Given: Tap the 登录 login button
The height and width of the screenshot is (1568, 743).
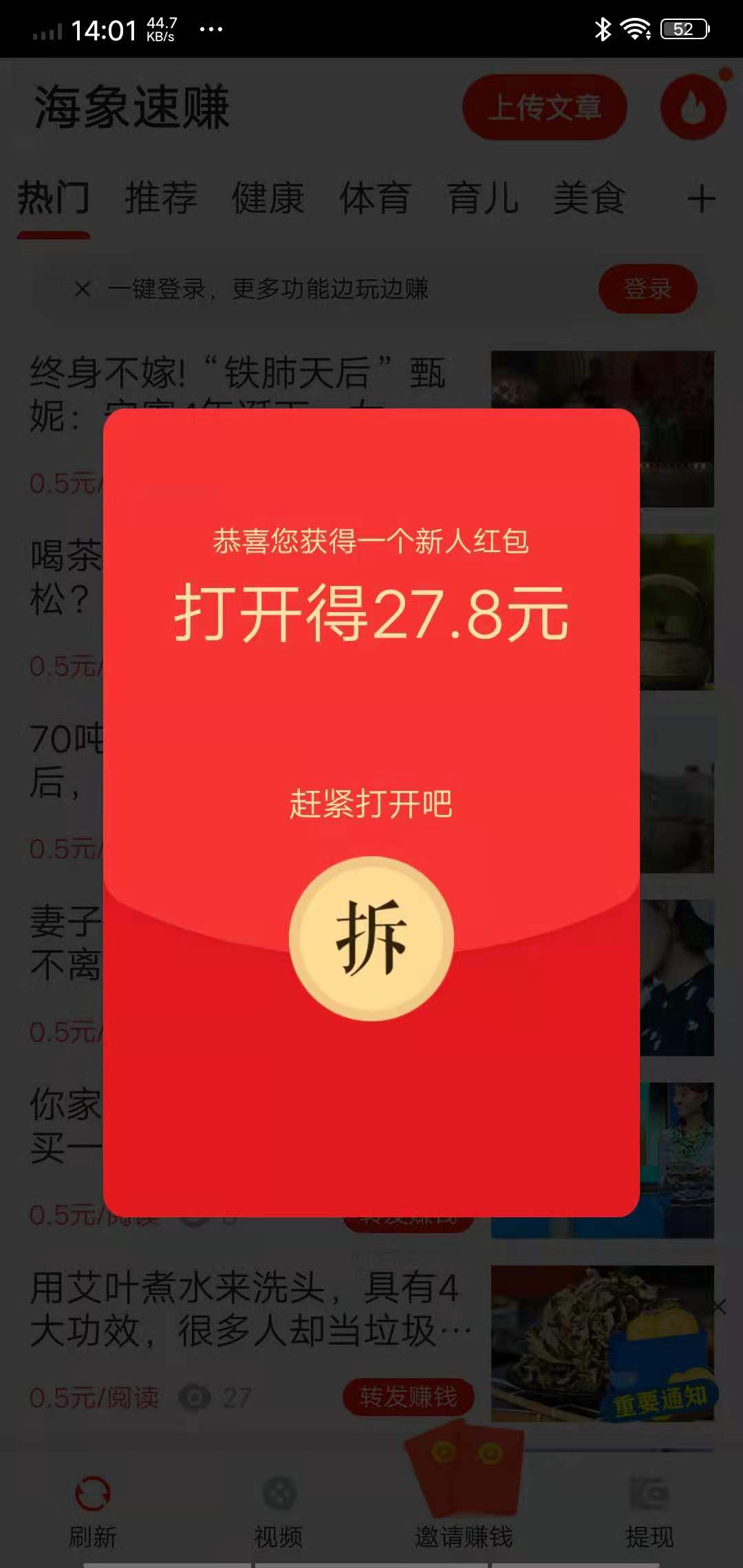Looking at the screenshot, I should click(x=647, y=289).
